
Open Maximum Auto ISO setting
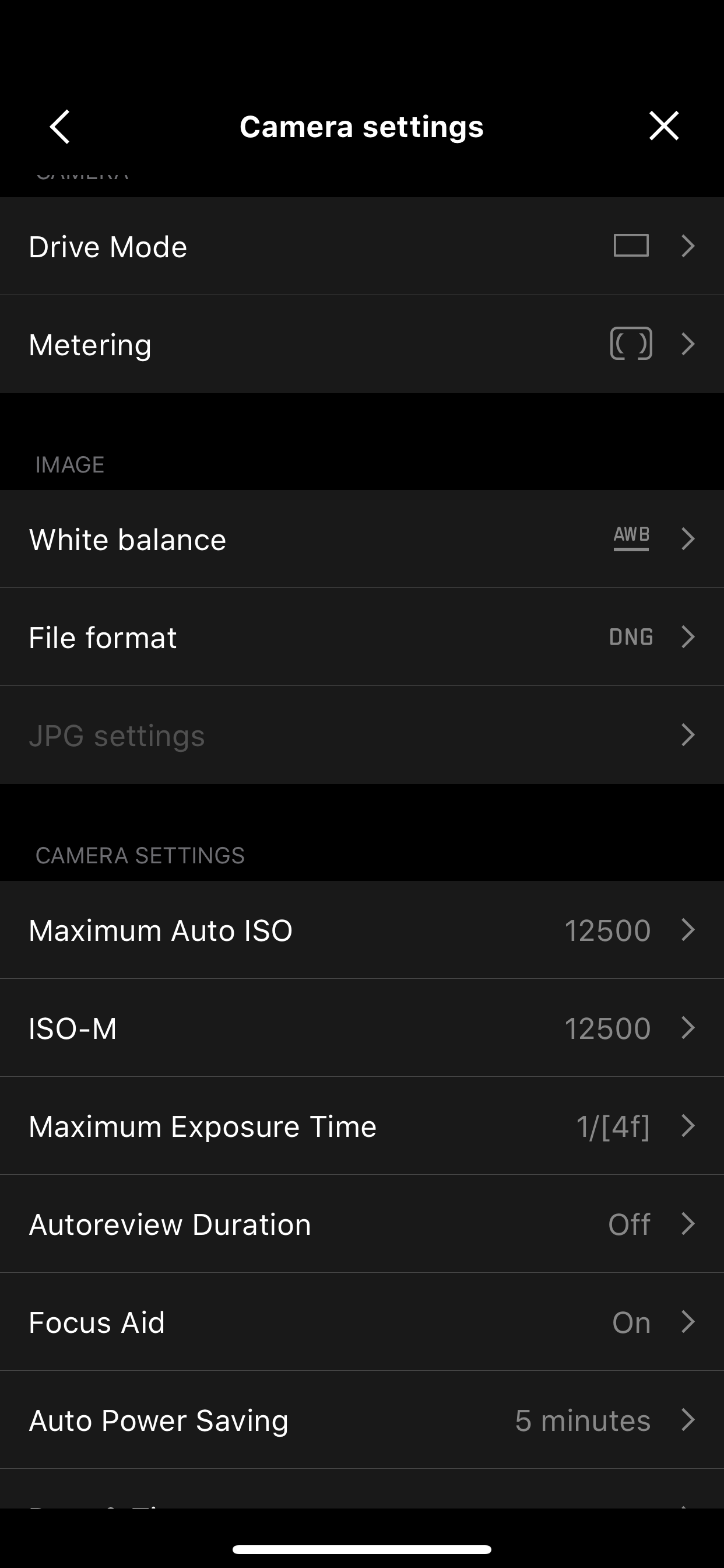[362, 929]
